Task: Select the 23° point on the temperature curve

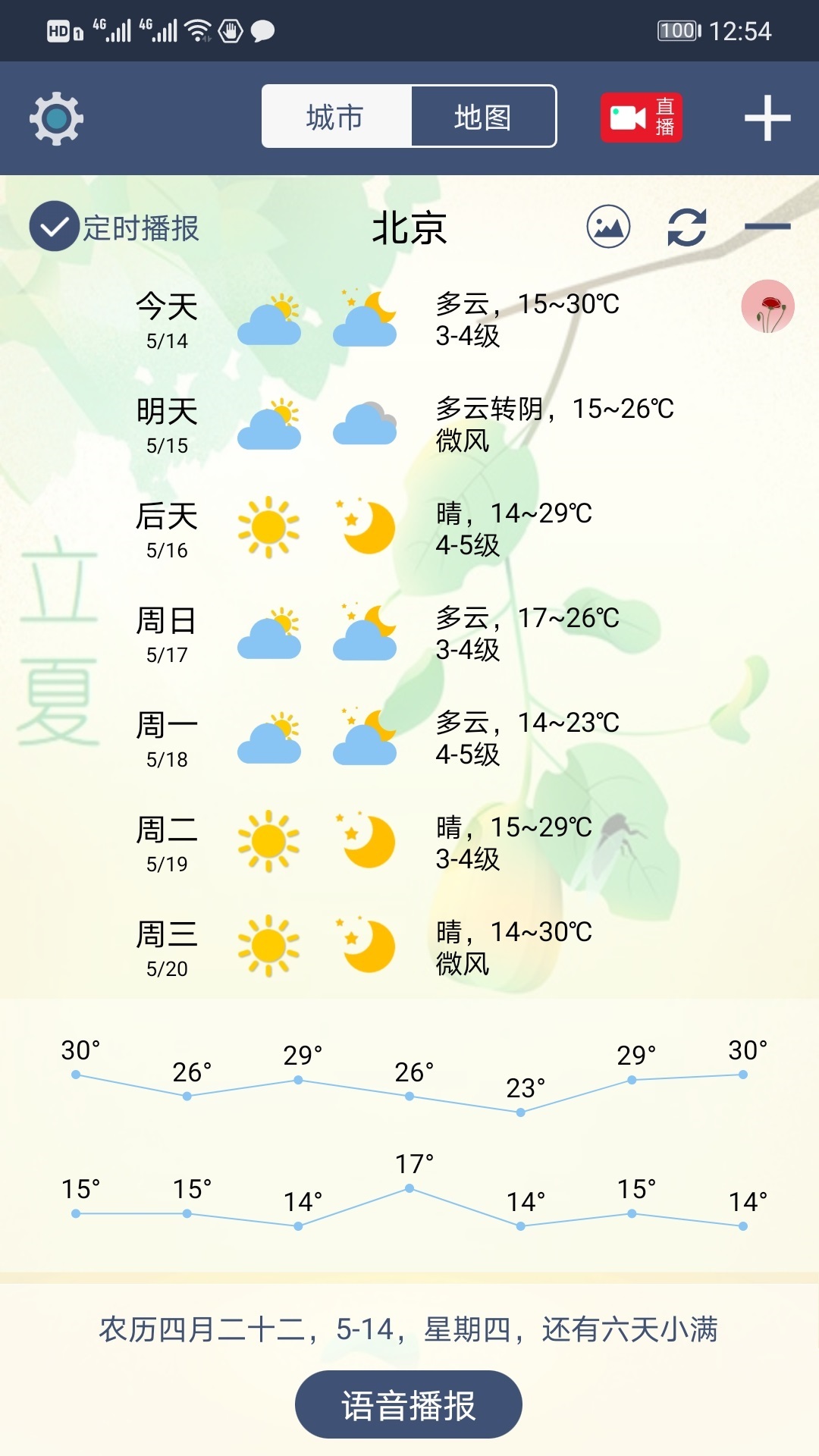Action: coord(519,1111)
